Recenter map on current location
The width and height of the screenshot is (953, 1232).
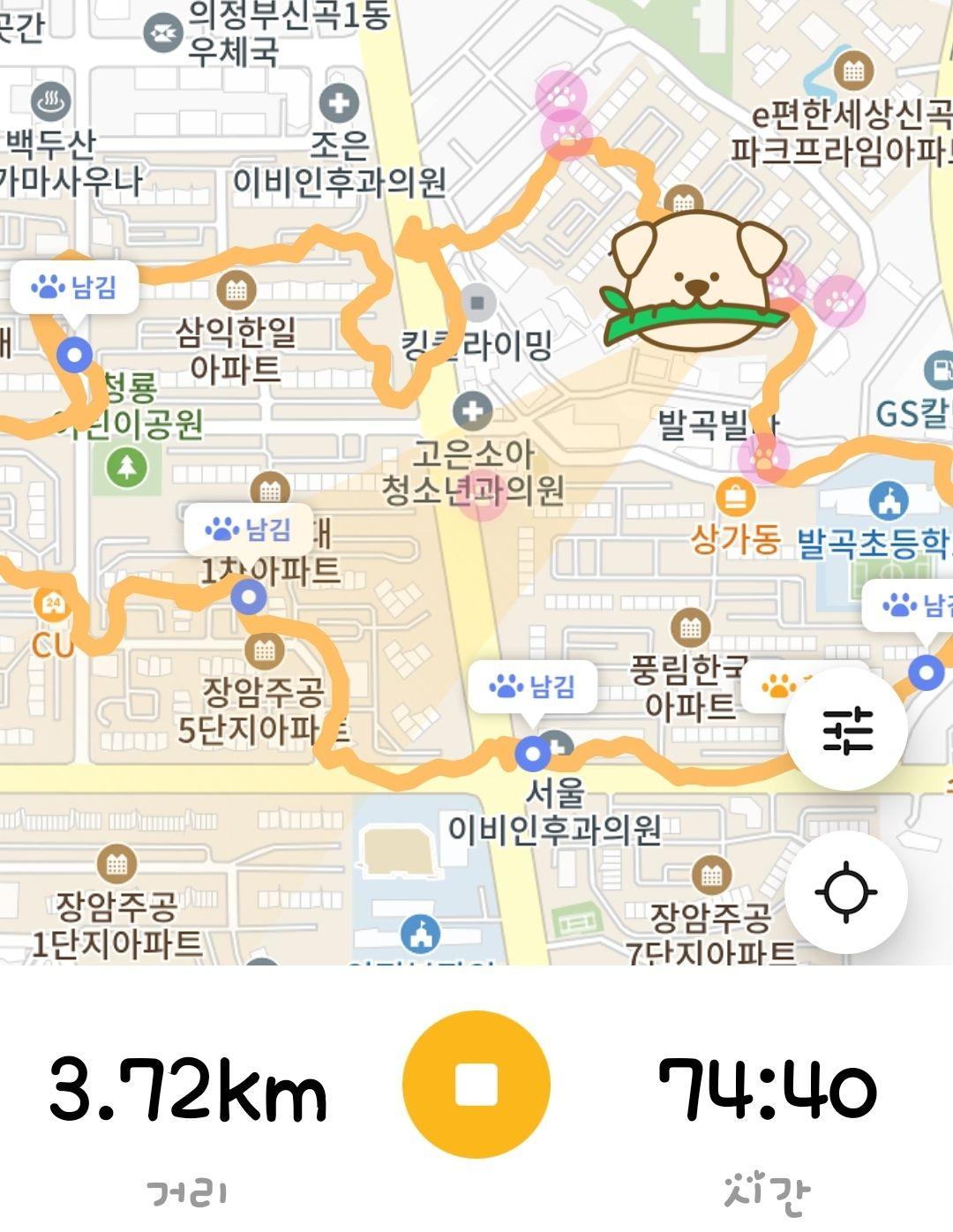pyautogui.click(x=846, y=892)
